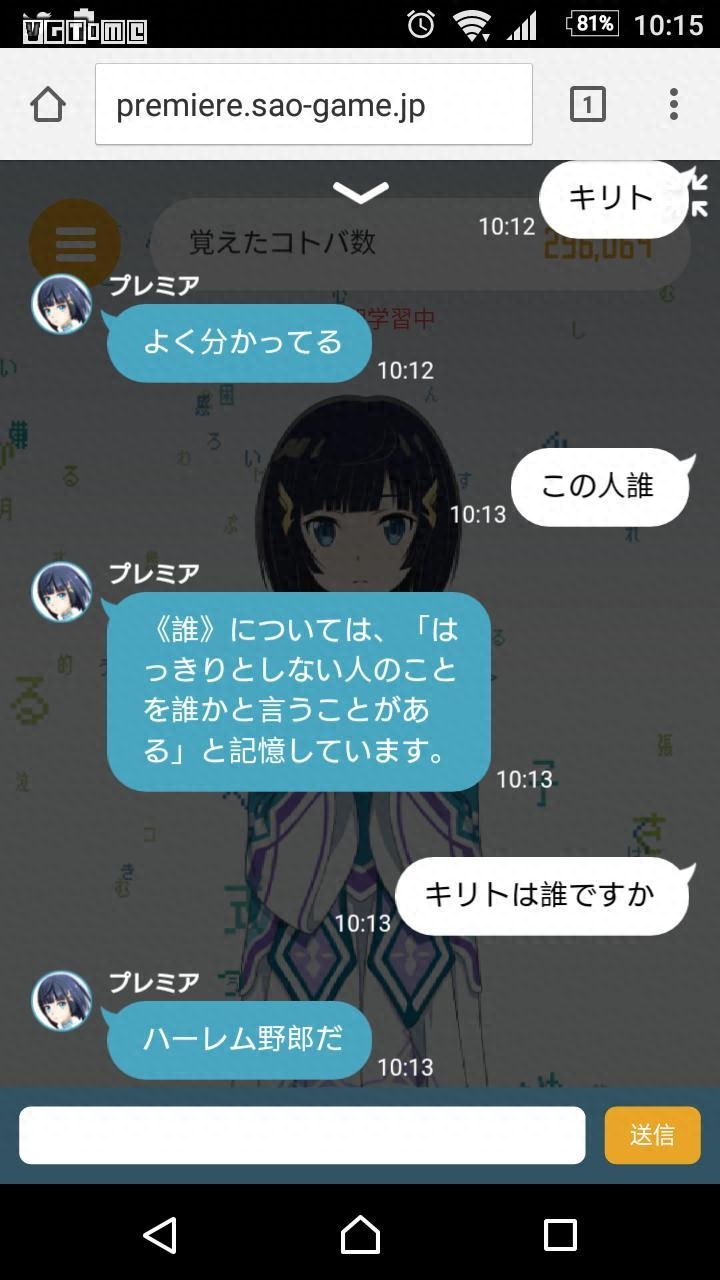This screenshot has height=1280, width=720.
Task: Open the orange hamburger menu
Action: (x=75, y=243)
